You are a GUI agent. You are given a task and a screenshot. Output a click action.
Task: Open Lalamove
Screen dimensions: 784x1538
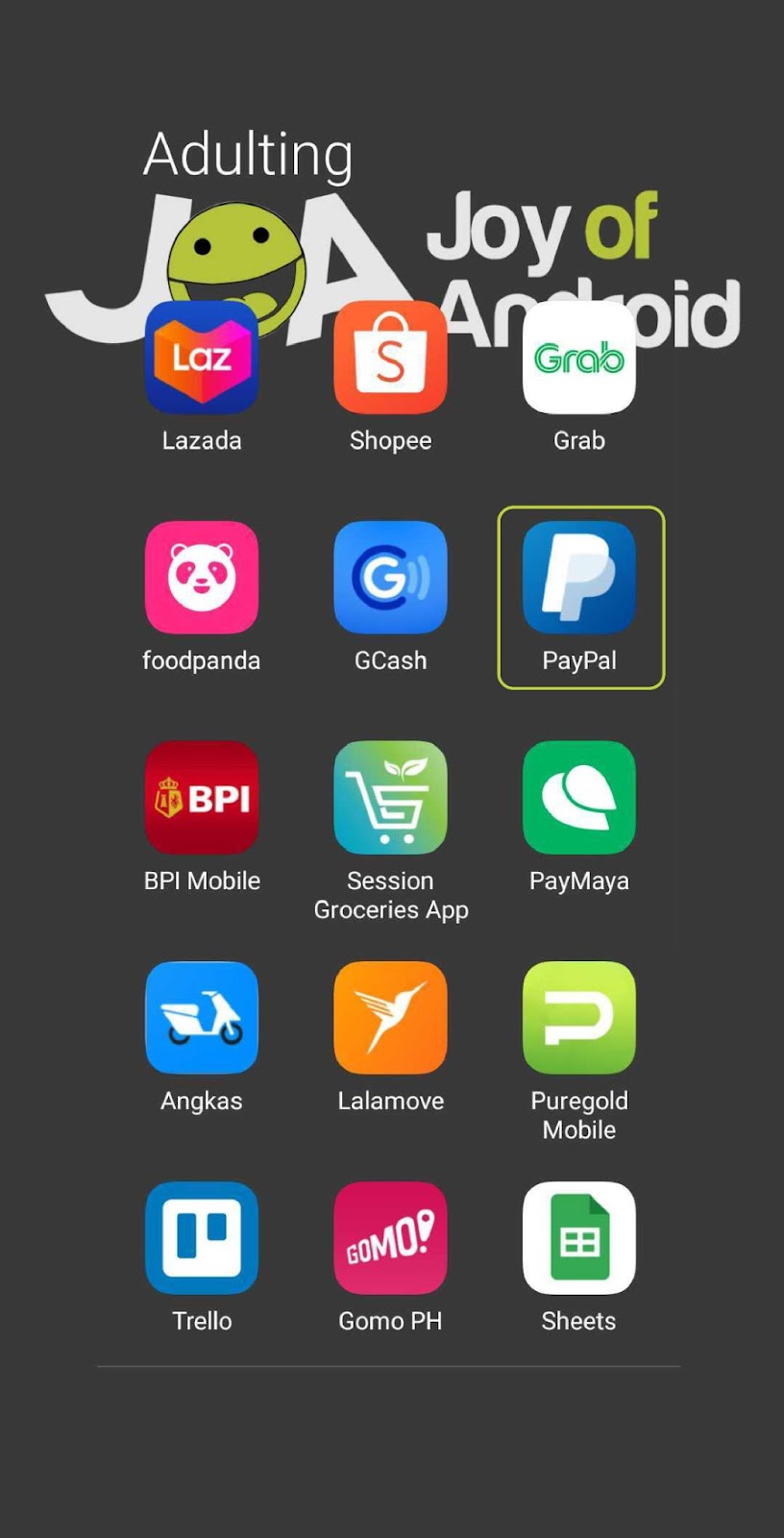(x=390, y=1018)
